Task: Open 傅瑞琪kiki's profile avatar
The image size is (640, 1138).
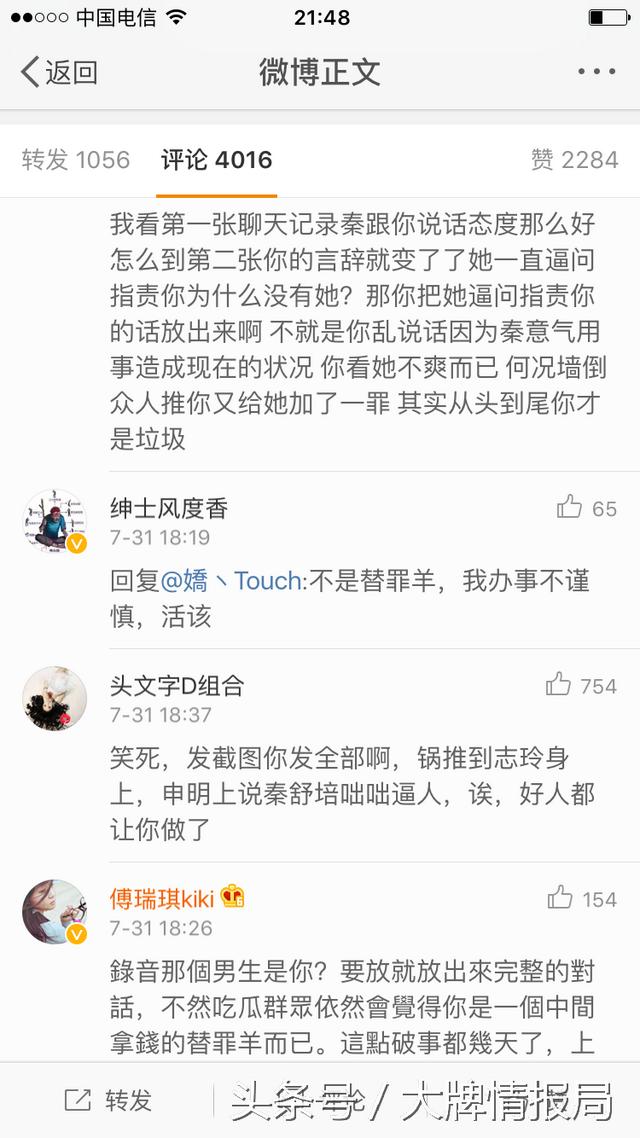Action: (x=54, y=911)
